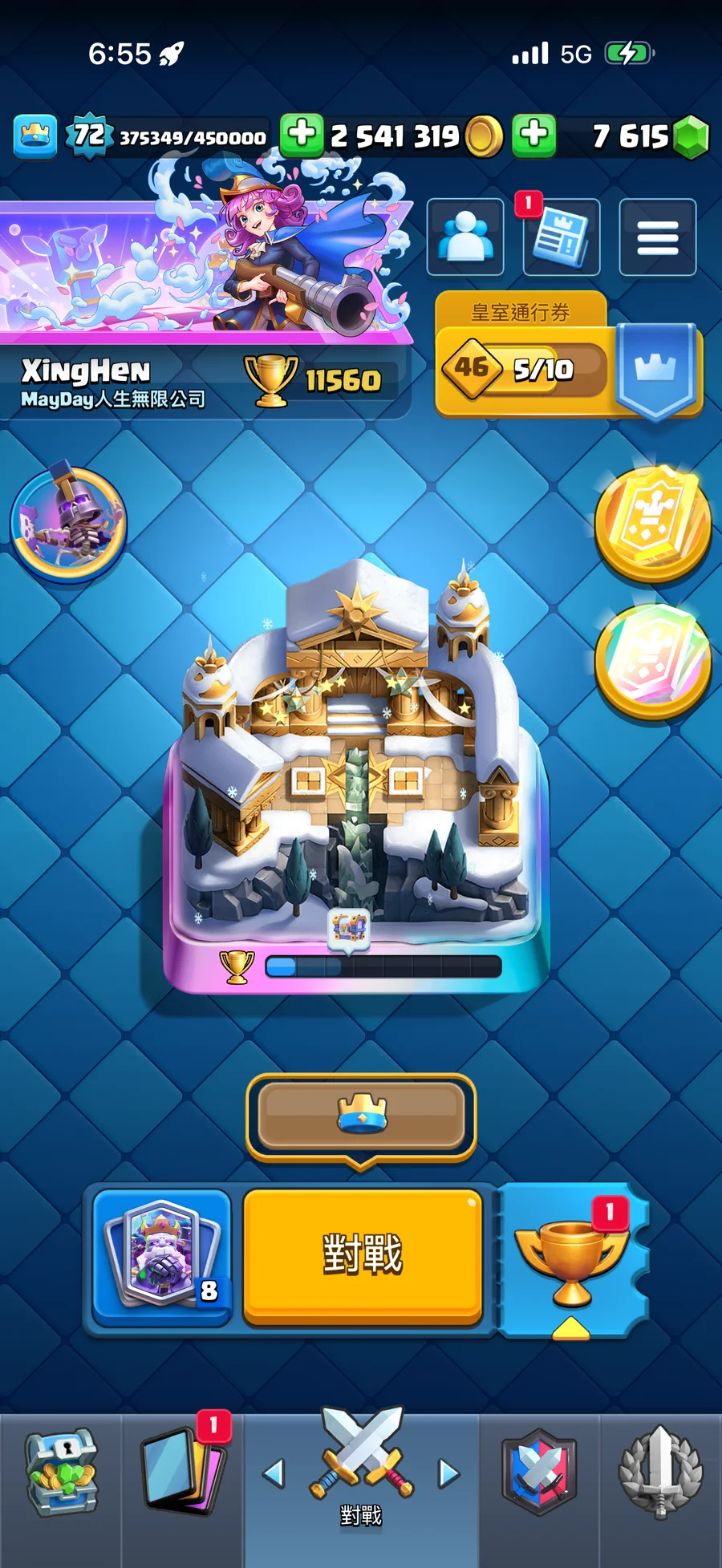Screen dimensions: 722x1568
Task: Open the skeleton event badge
Action: coord(68,523)
